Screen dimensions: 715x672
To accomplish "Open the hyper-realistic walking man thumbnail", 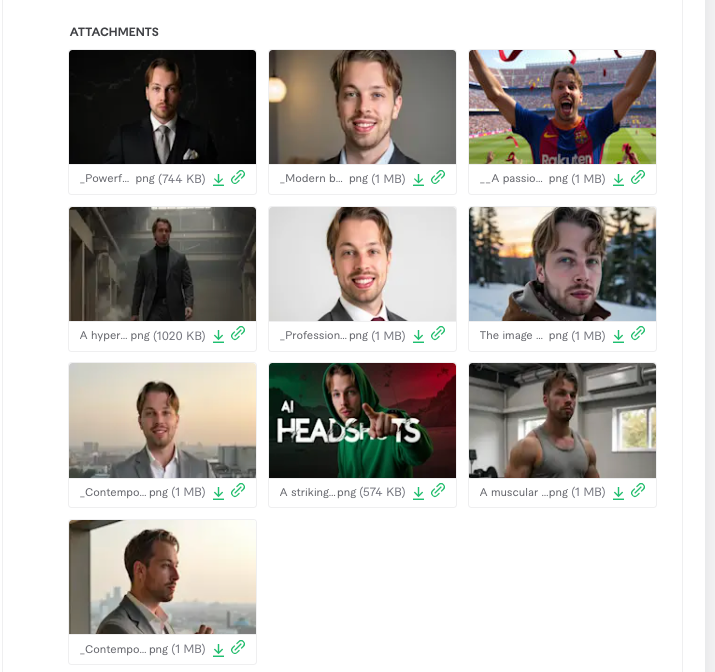I will [x=162, y=264].
